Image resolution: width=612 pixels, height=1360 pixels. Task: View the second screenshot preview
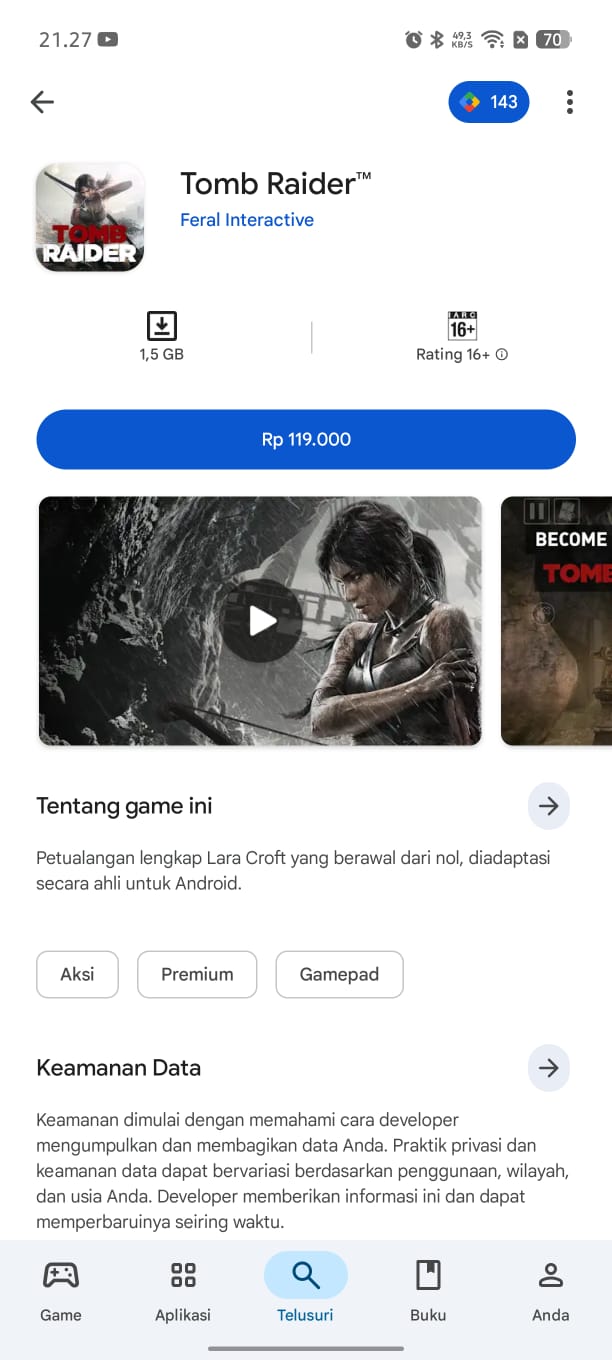[x=558, y=621]
